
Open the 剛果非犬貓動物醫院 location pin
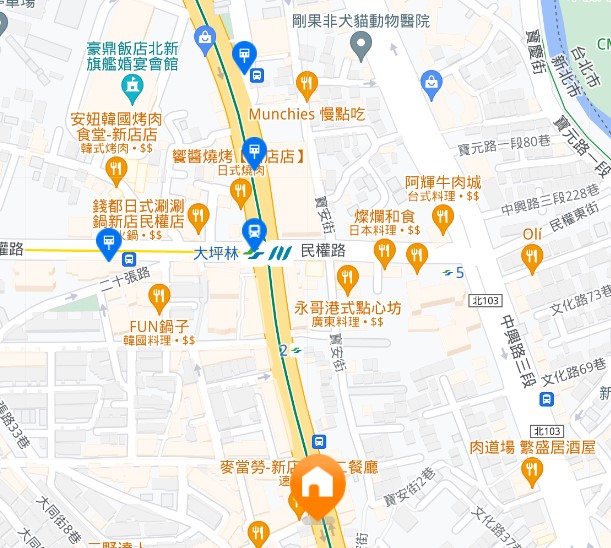362,42
